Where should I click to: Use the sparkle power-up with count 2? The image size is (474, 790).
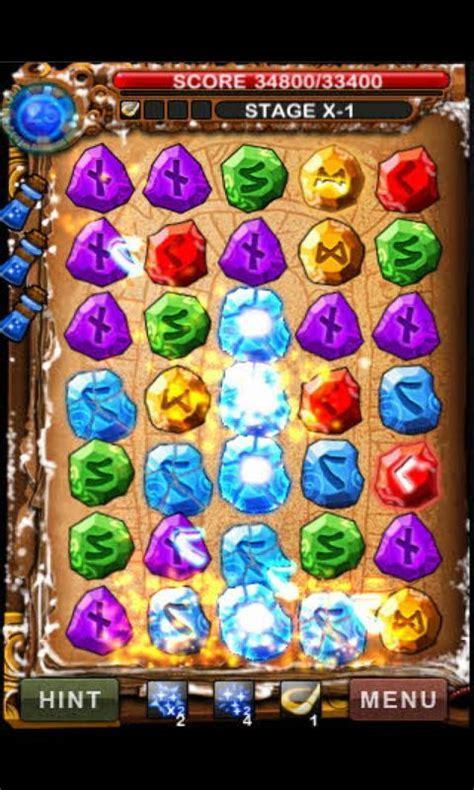[167, 700]
